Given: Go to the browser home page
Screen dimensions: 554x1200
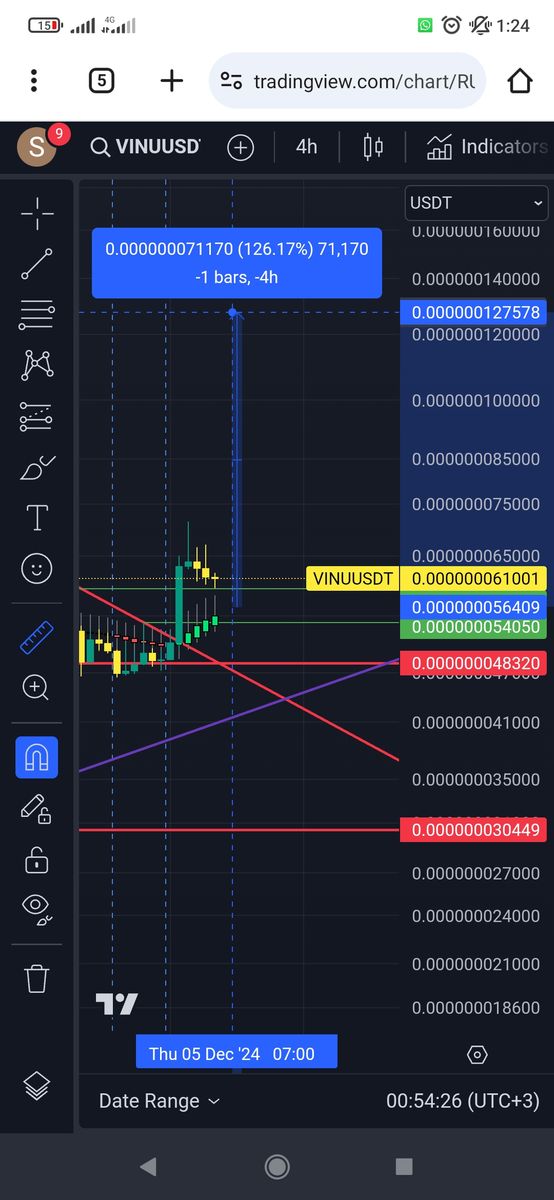Looking at the screenshot, I should tap(520, 81).
